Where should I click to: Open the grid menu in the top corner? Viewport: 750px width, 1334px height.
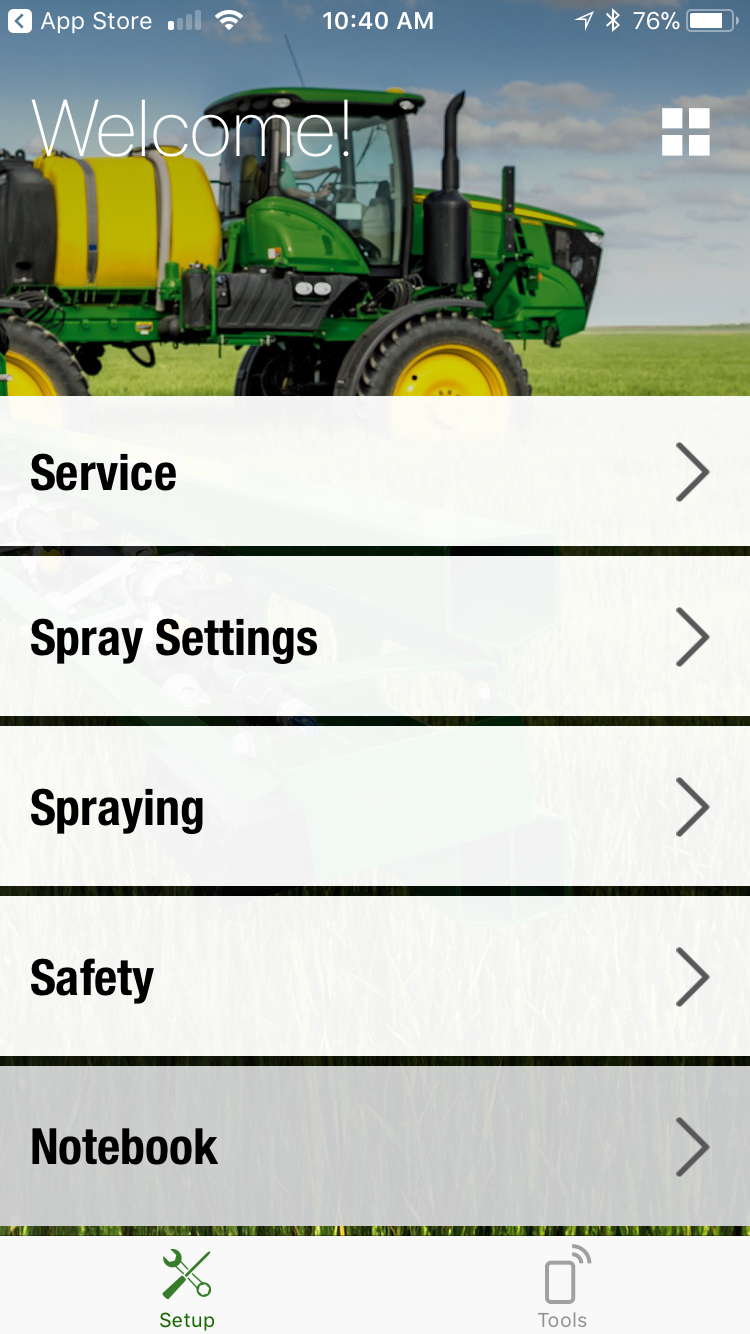[685, 132]
